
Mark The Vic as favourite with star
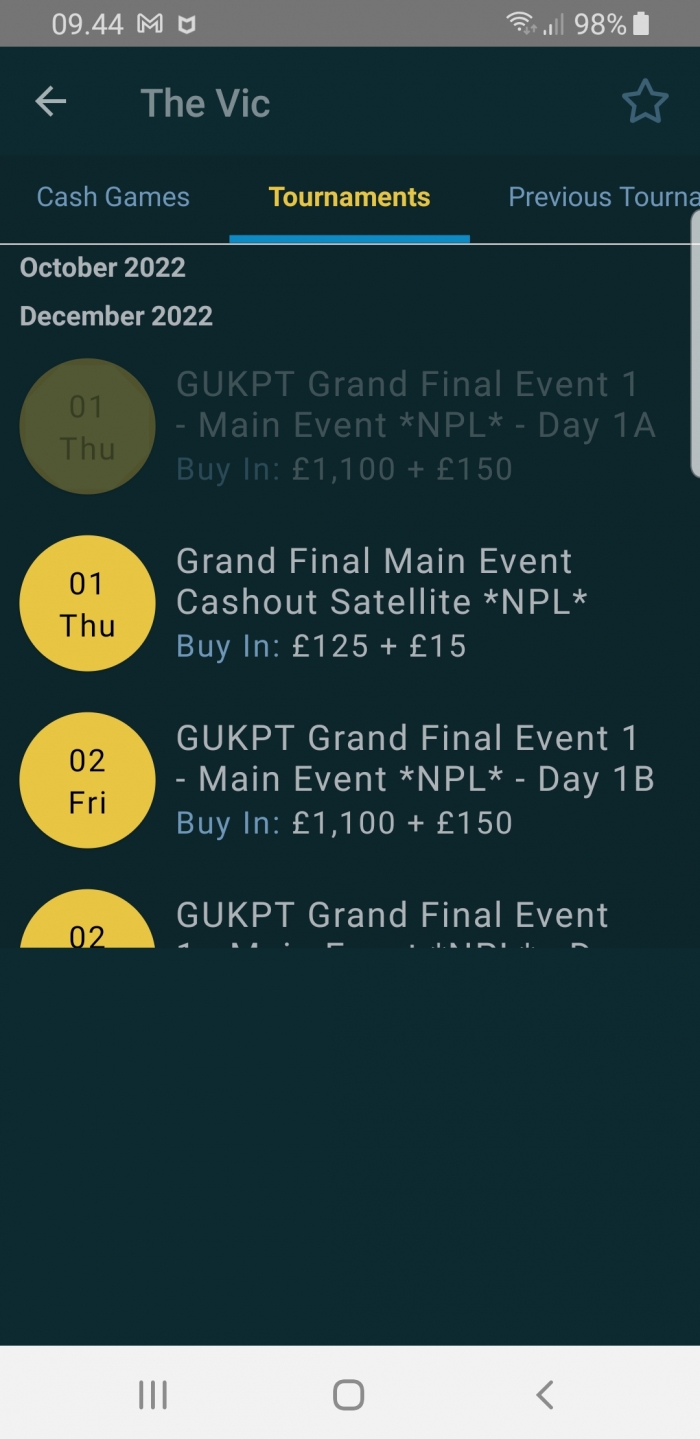click(644, 102)
